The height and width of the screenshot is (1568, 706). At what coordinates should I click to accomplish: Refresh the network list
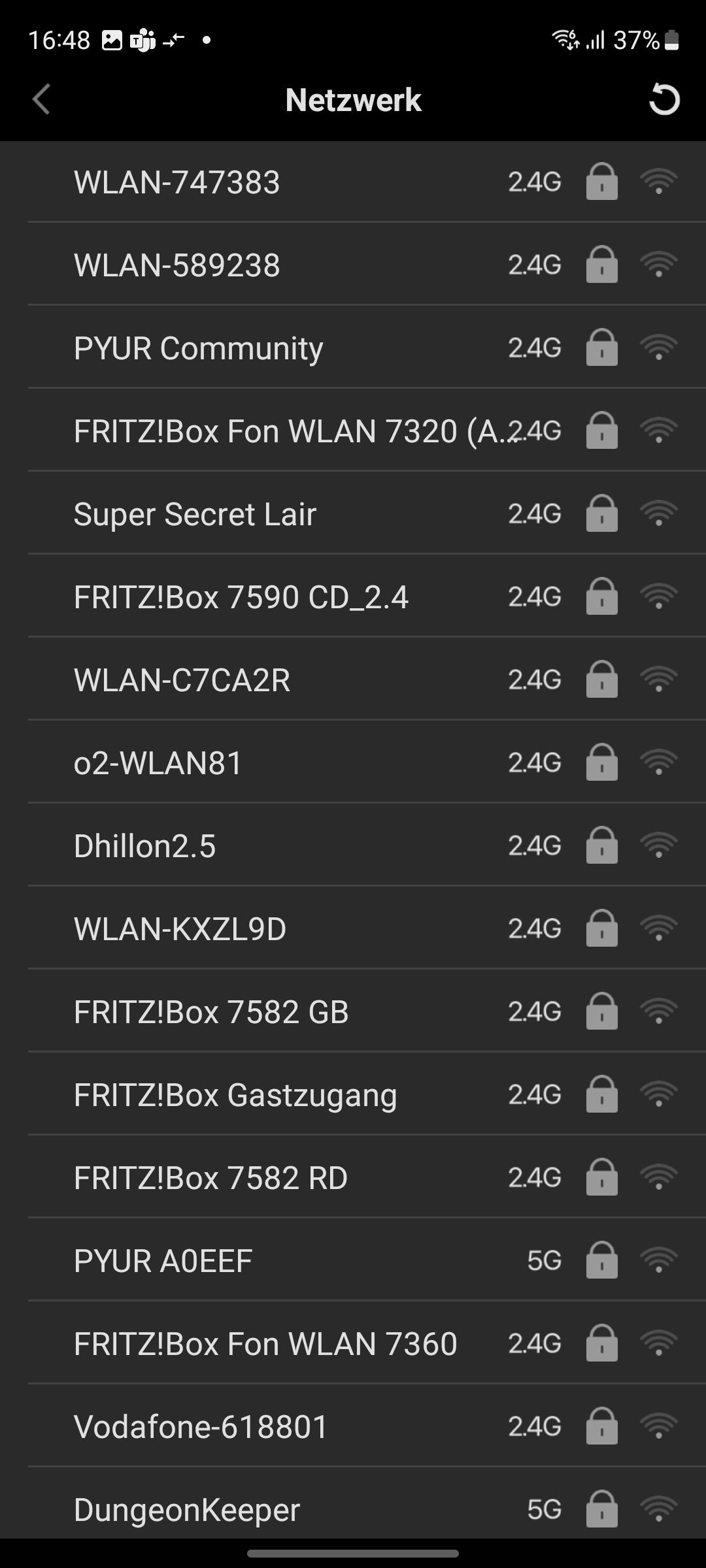pyautogui.click(x=664, y=100)
